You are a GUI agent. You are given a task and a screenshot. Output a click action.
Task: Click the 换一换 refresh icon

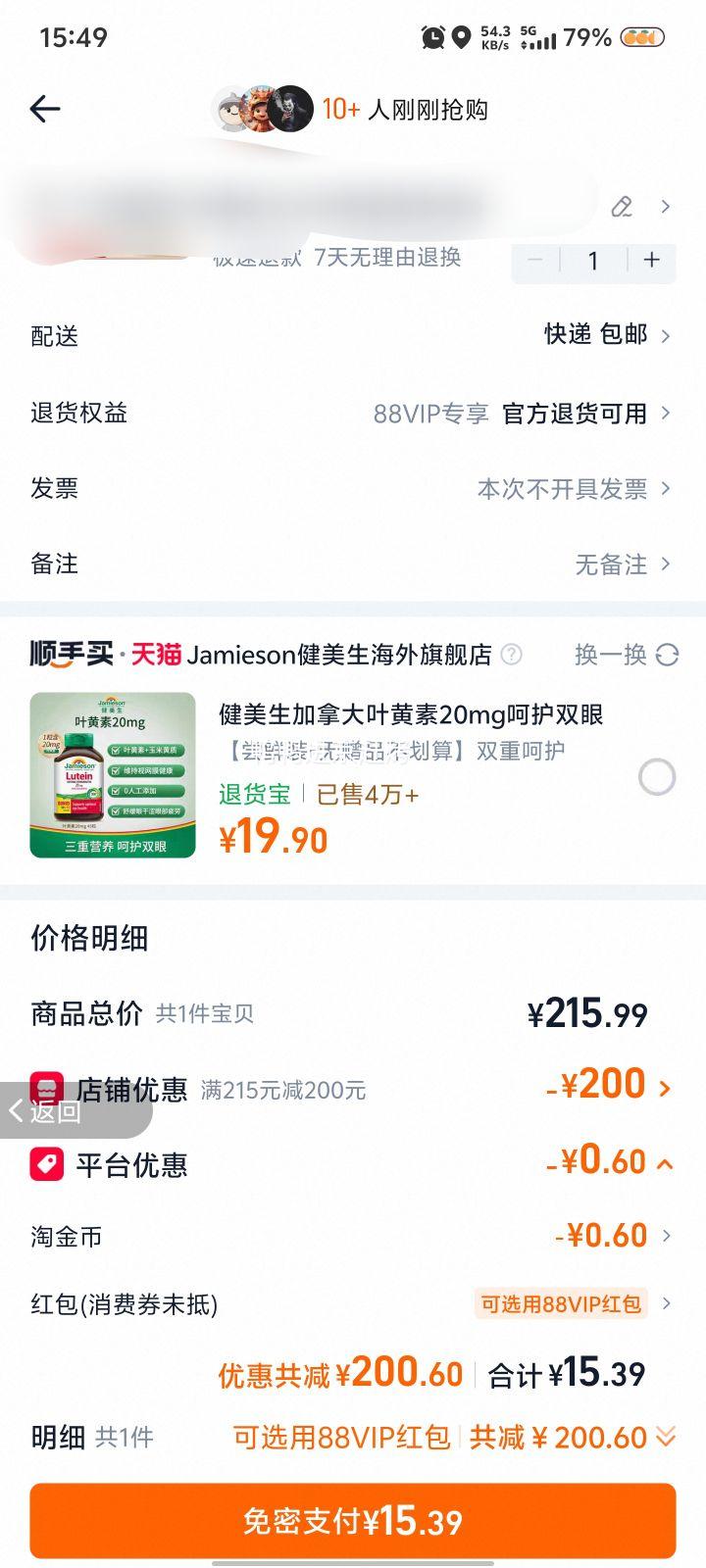tap(667, 656)
